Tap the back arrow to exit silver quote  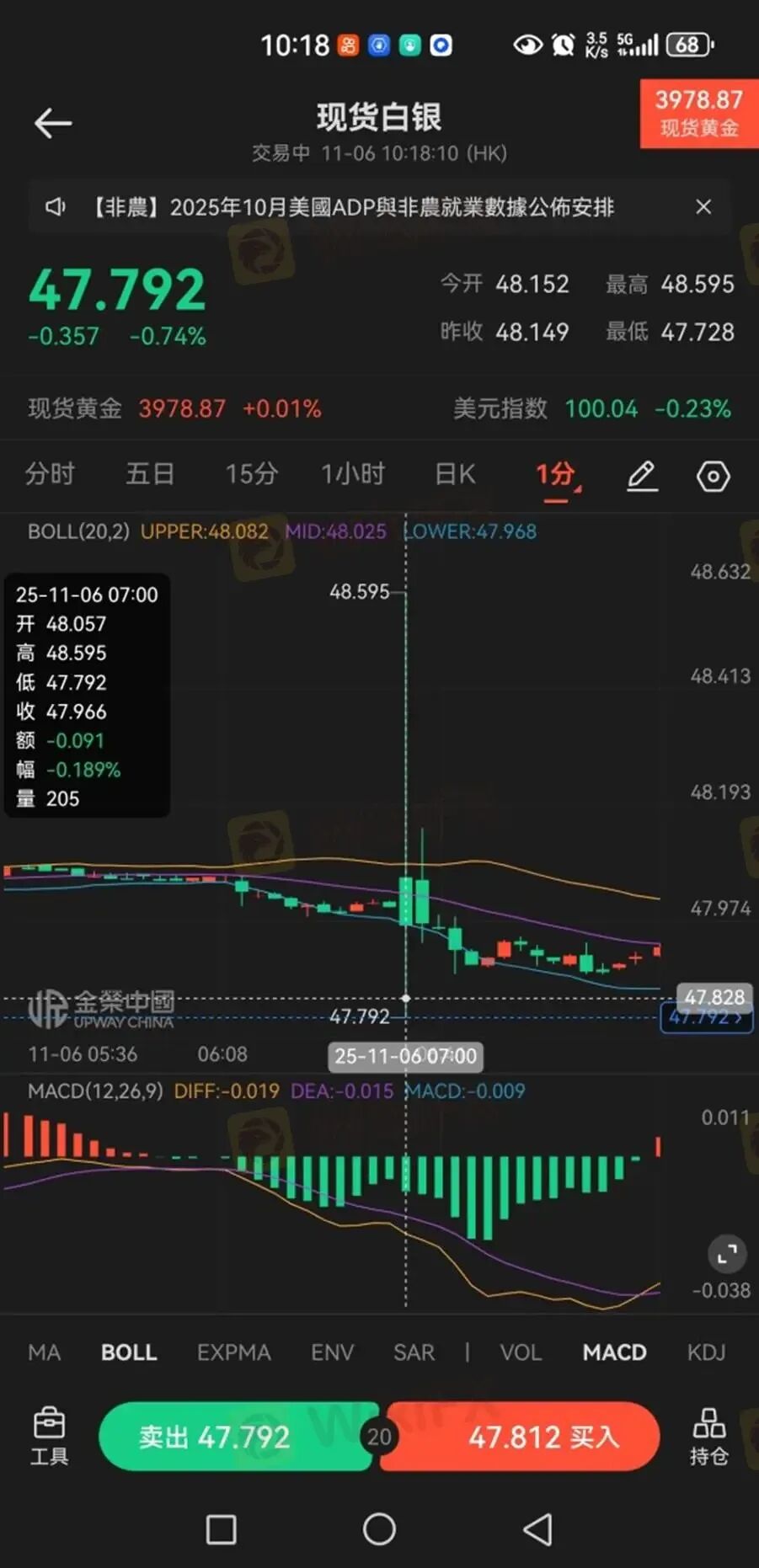(52, 122)
